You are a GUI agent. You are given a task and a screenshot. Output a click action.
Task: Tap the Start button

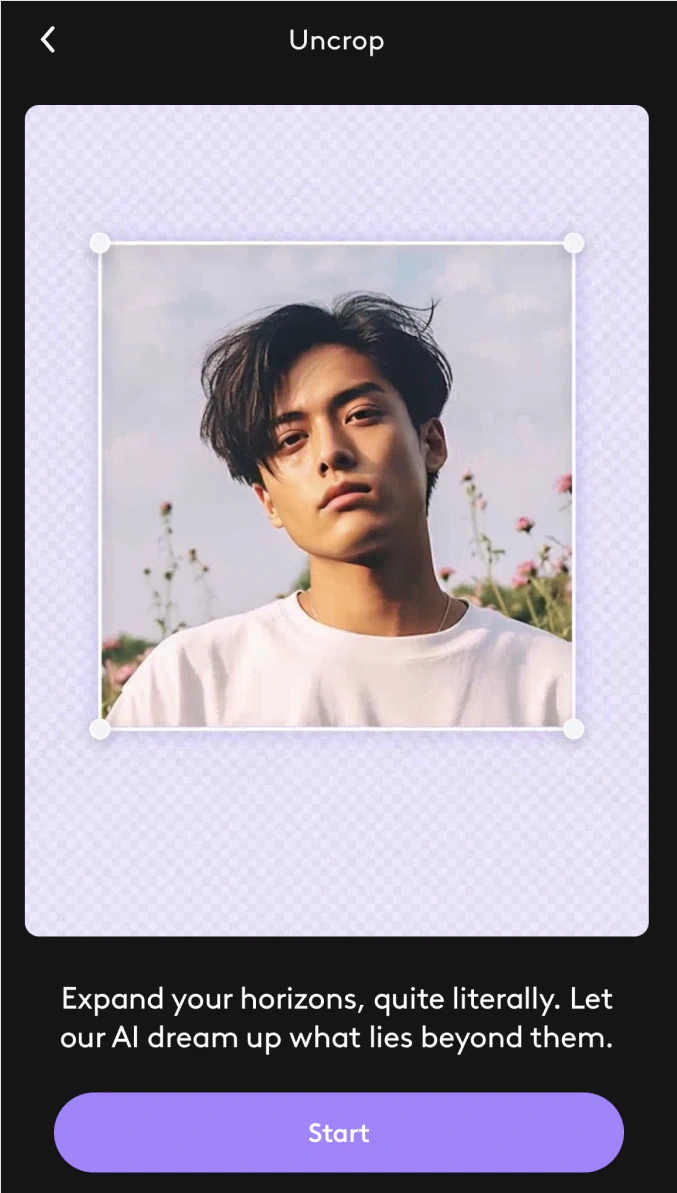tap(339, 1132)
